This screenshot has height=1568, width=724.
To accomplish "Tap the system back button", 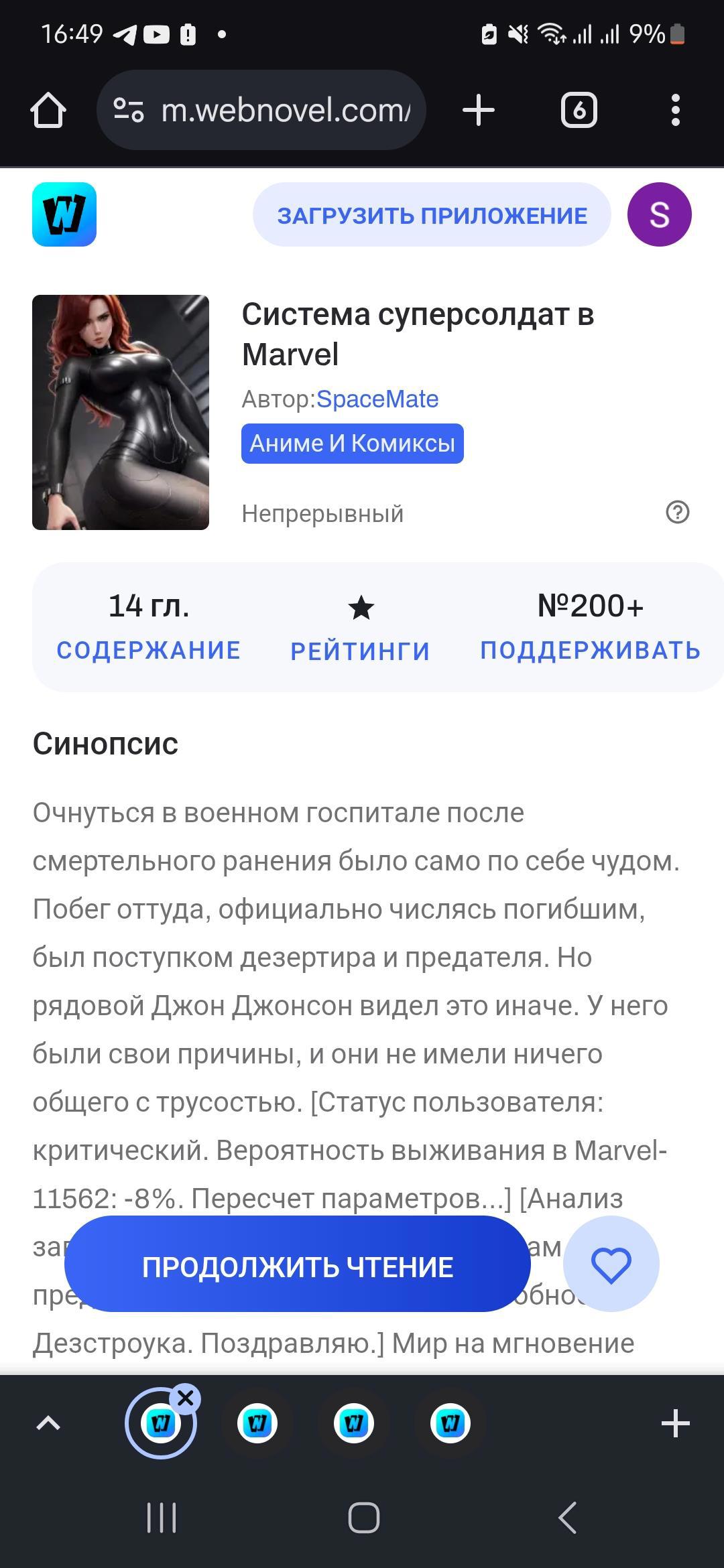I will 567,1518.
